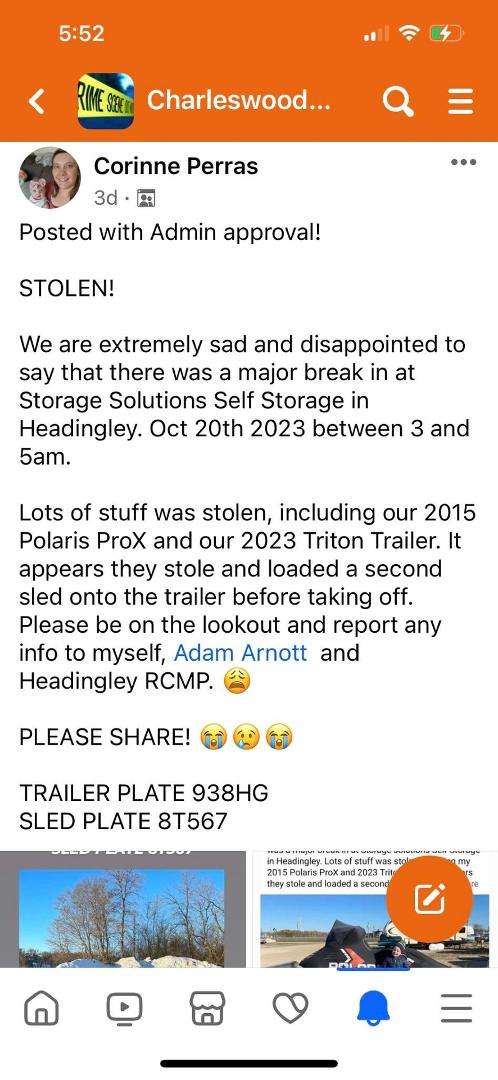Open the second attached post image
This screenshot has width=498, height=1080.
[x=374, y=909]
